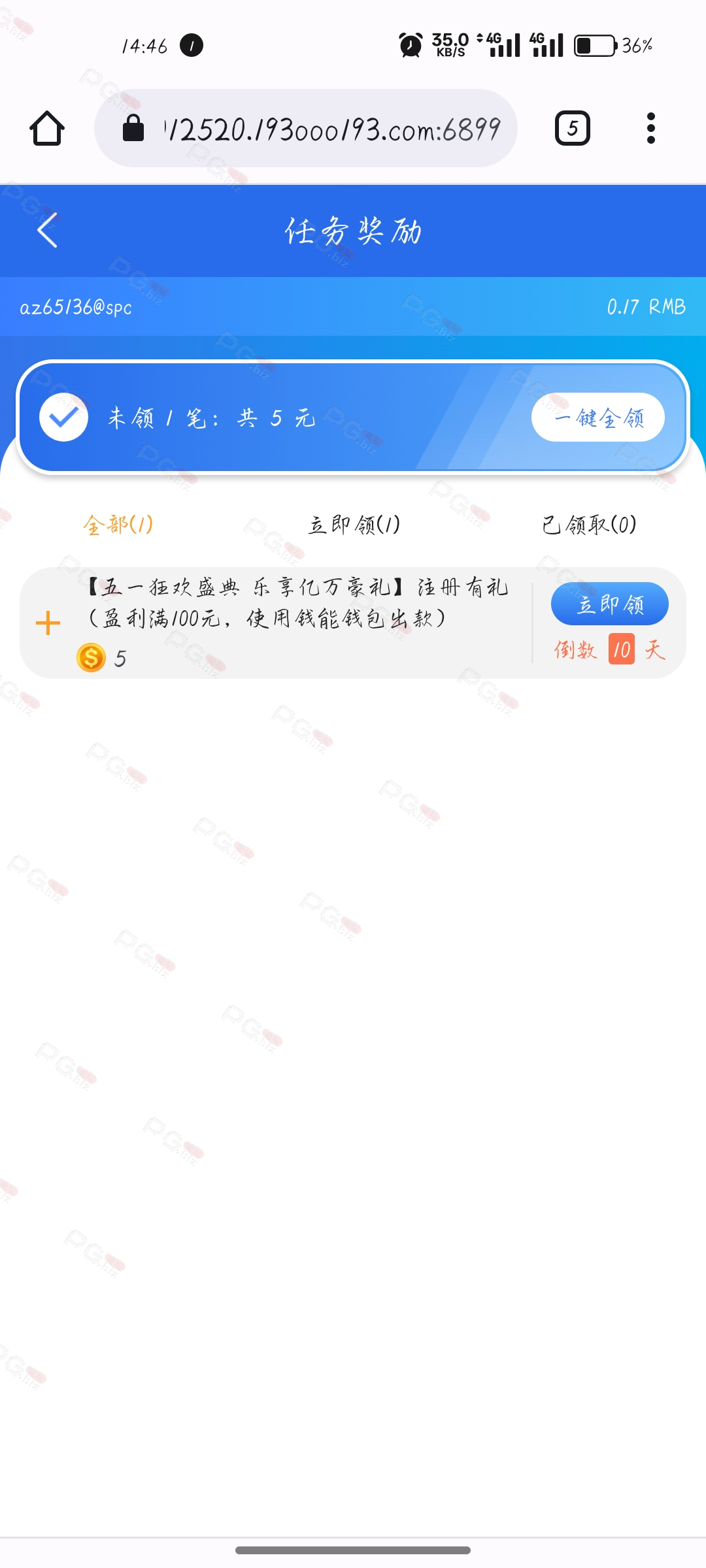
Task: Claim the 注册有礼 reward with 立即领
Action: click(609, 604)
